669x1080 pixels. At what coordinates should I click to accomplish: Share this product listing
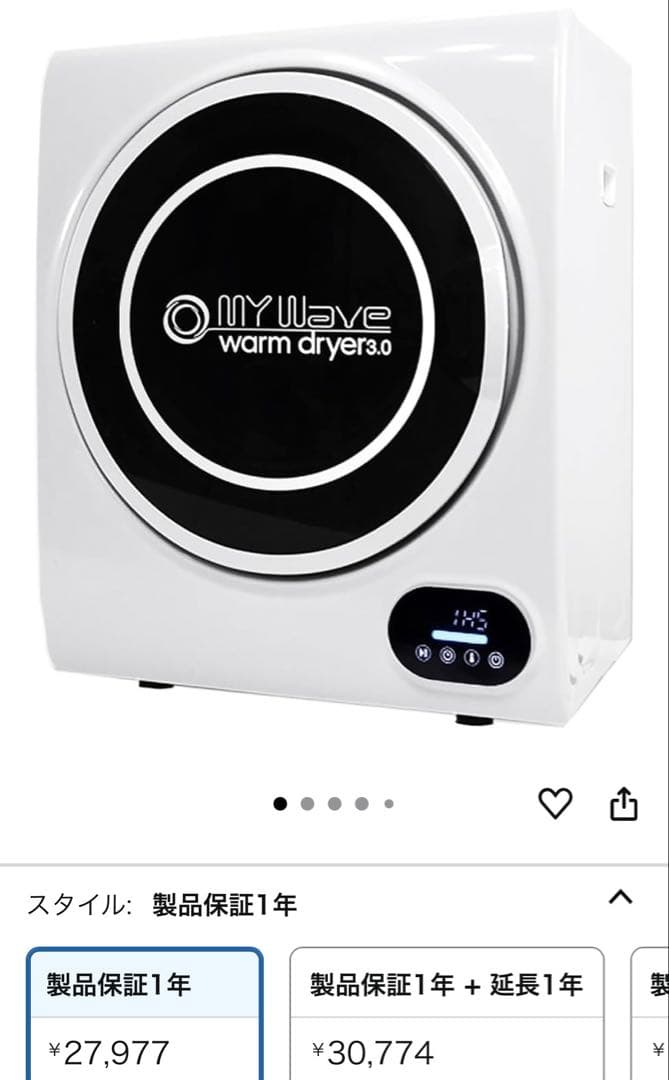(623, 803)
